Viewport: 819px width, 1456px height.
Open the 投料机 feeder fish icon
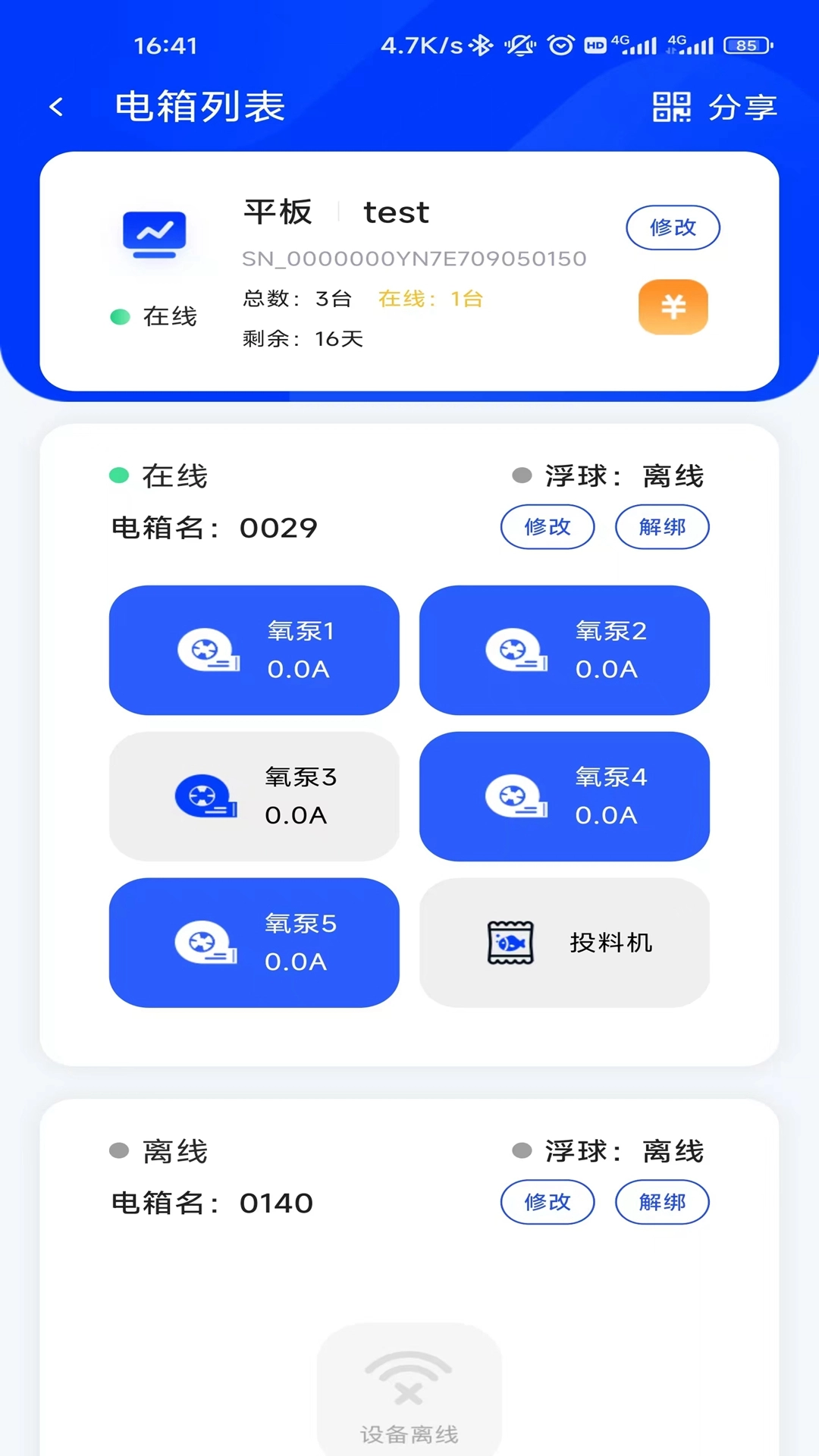pyautogui.click(x=510, y=943)
